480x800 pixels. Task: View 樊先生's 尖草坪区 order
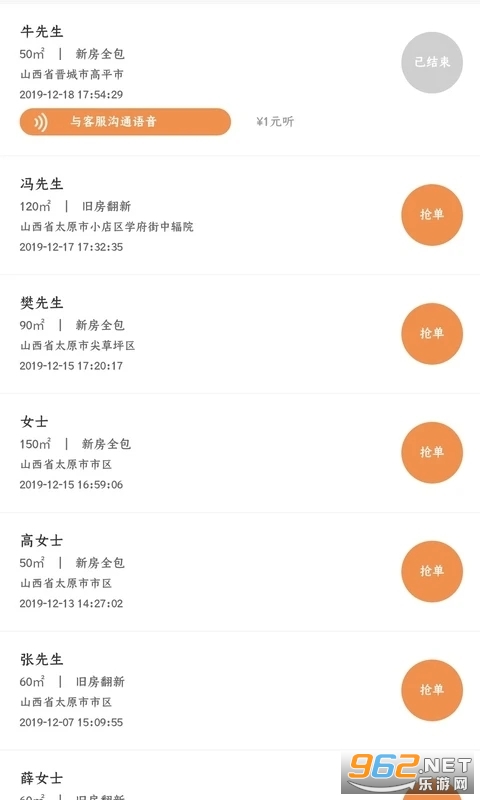click(240, 334)
